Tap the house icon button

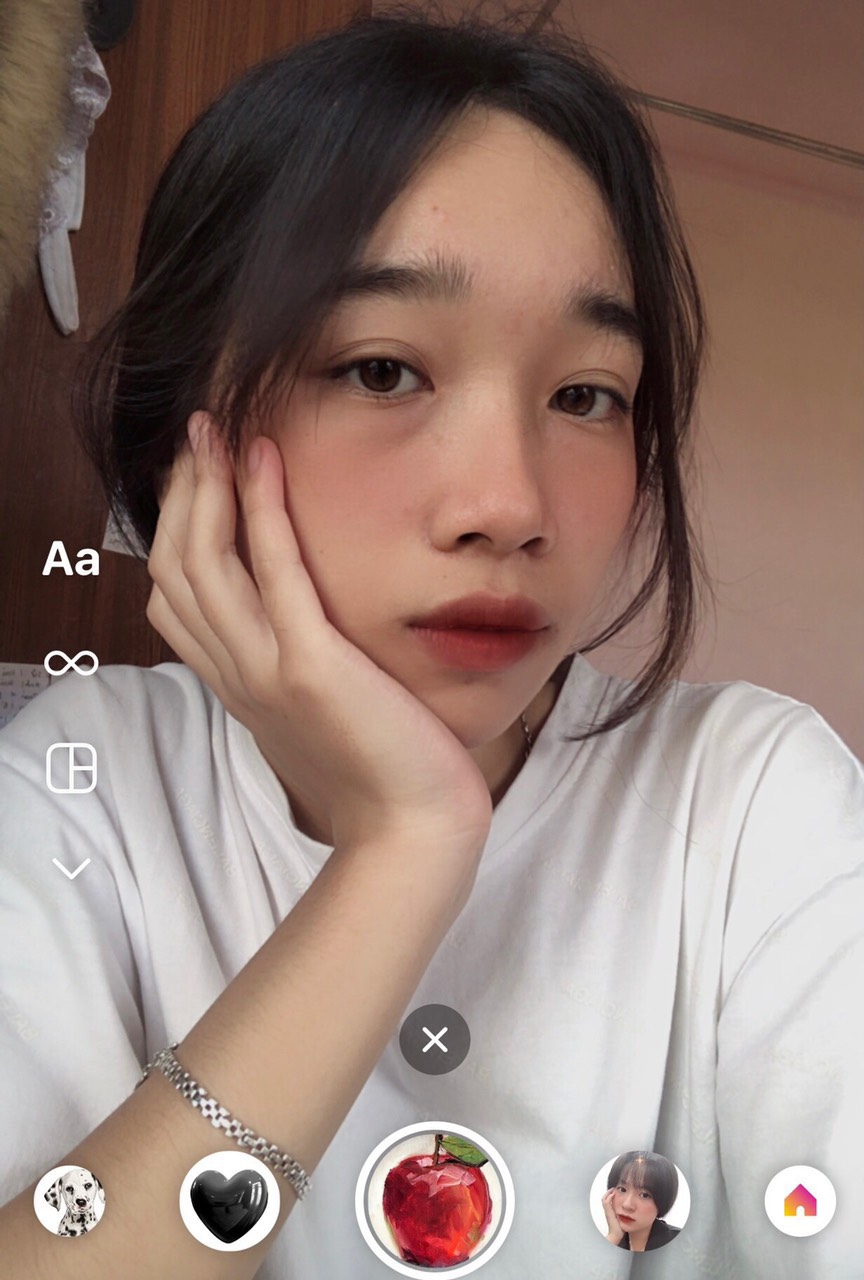pos(799,1200)
